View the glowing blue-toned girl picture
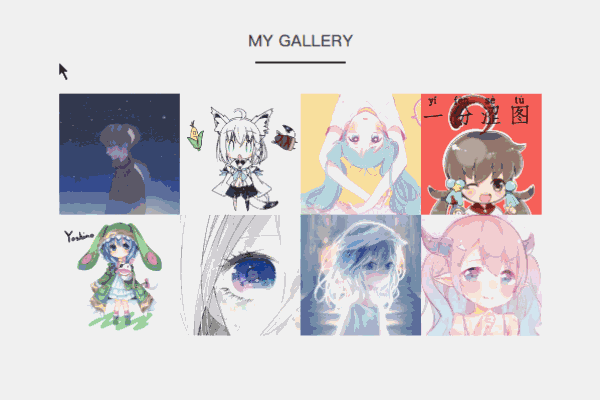 point(361,275)
